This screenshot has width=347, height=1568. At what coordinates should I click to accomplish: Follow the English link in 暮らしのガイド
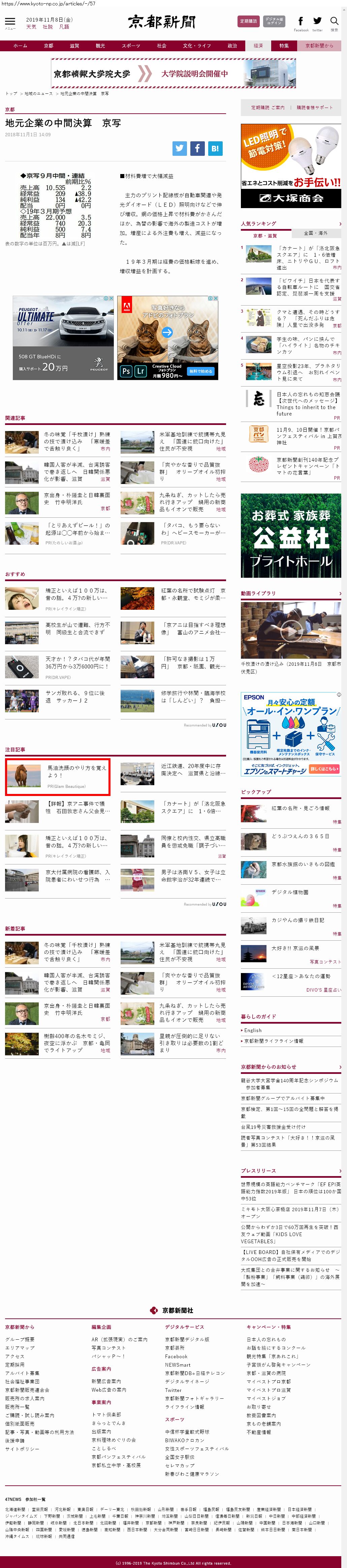pos(253,1030)
